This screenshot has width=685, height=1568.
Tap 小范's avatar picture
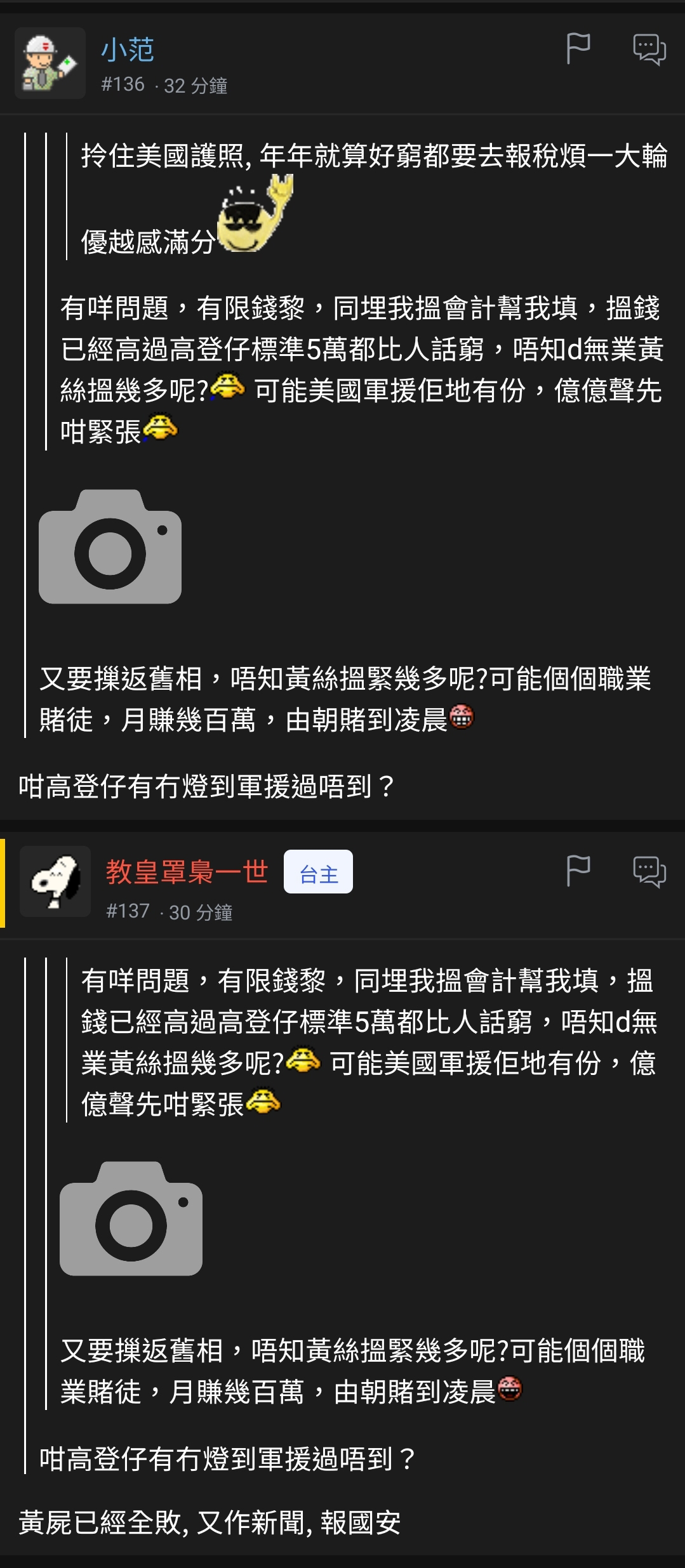50,63
